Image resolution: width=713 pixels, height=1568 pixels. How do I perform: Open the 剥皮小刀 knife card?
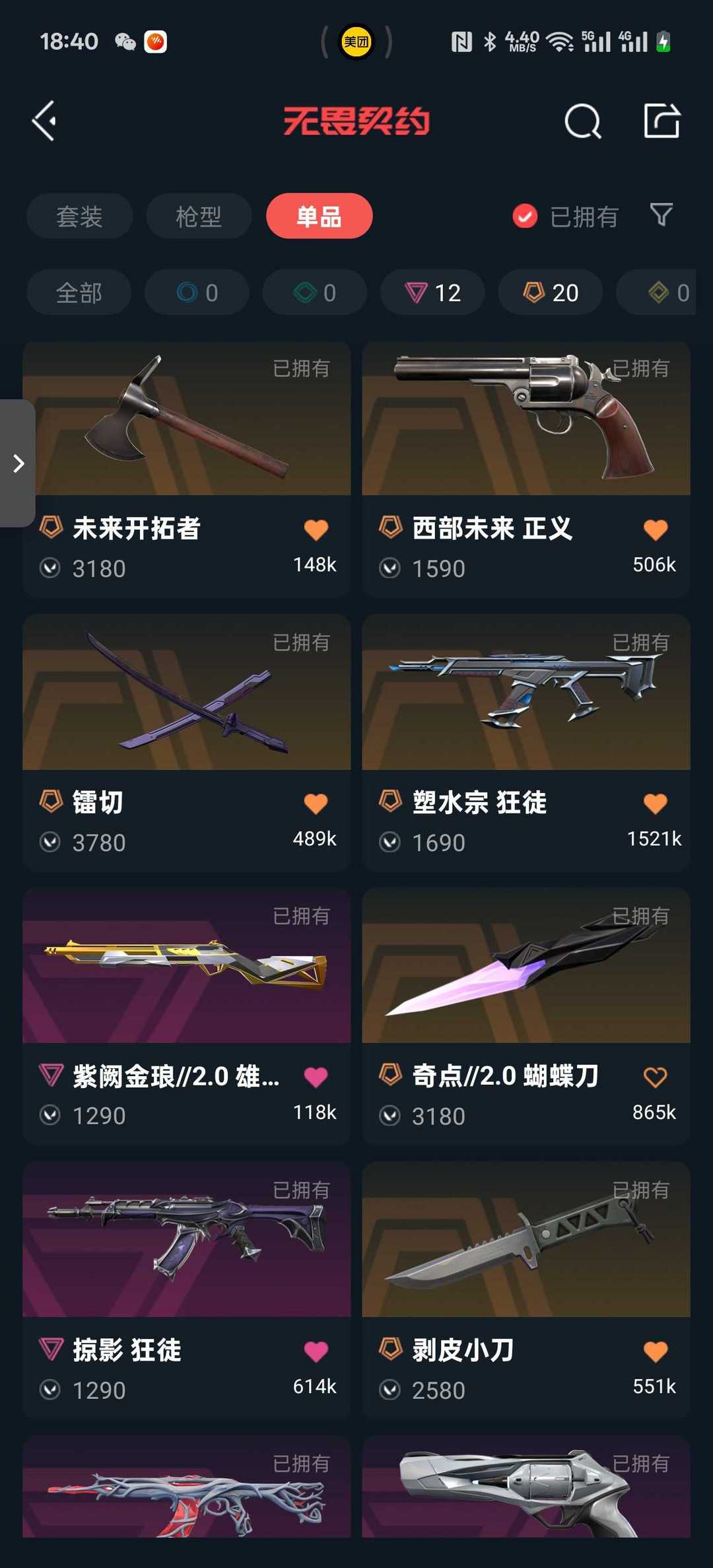[x=526, y=1291]
